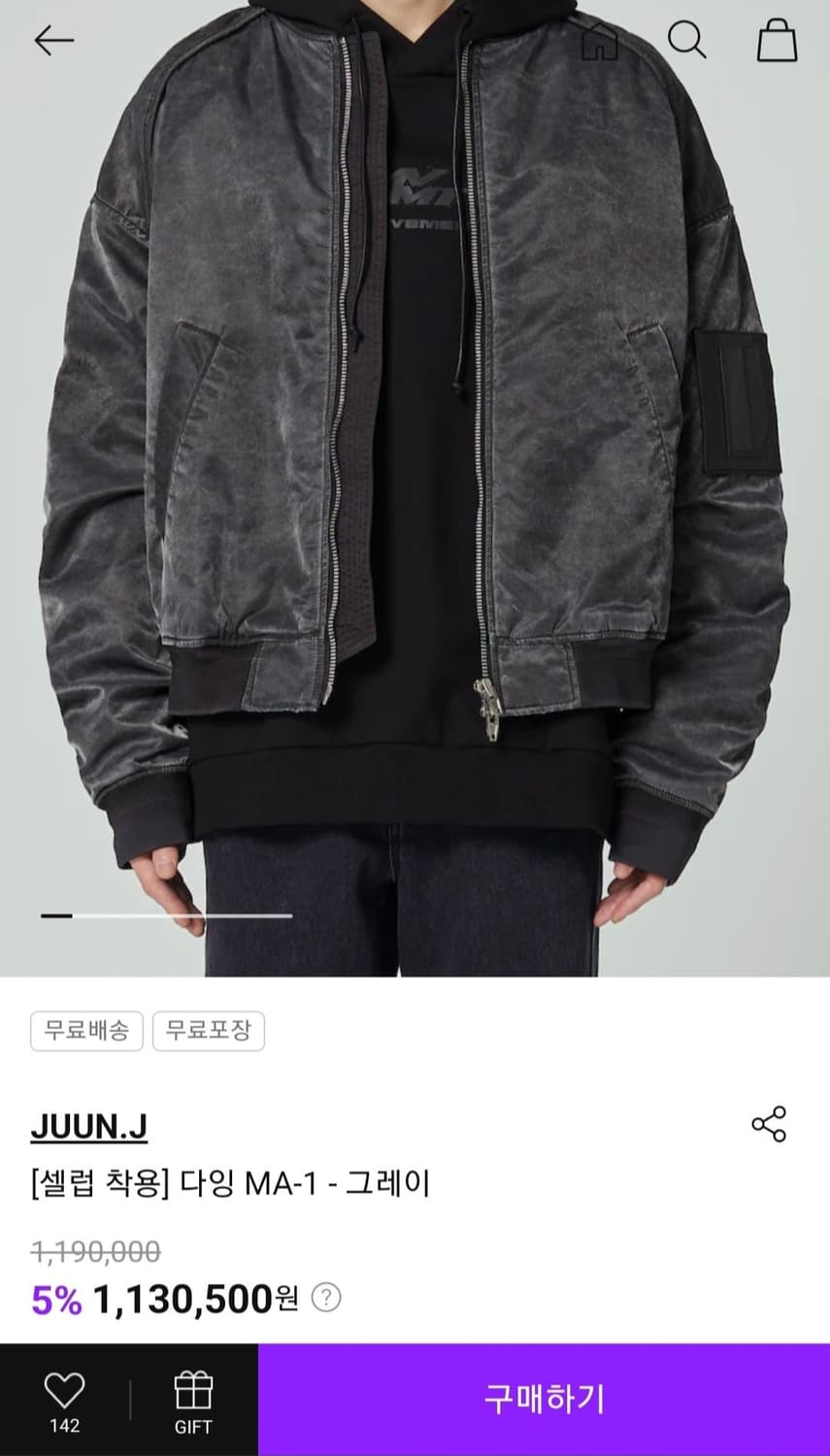Go to the storefront home via home icon

pos(602,41)
